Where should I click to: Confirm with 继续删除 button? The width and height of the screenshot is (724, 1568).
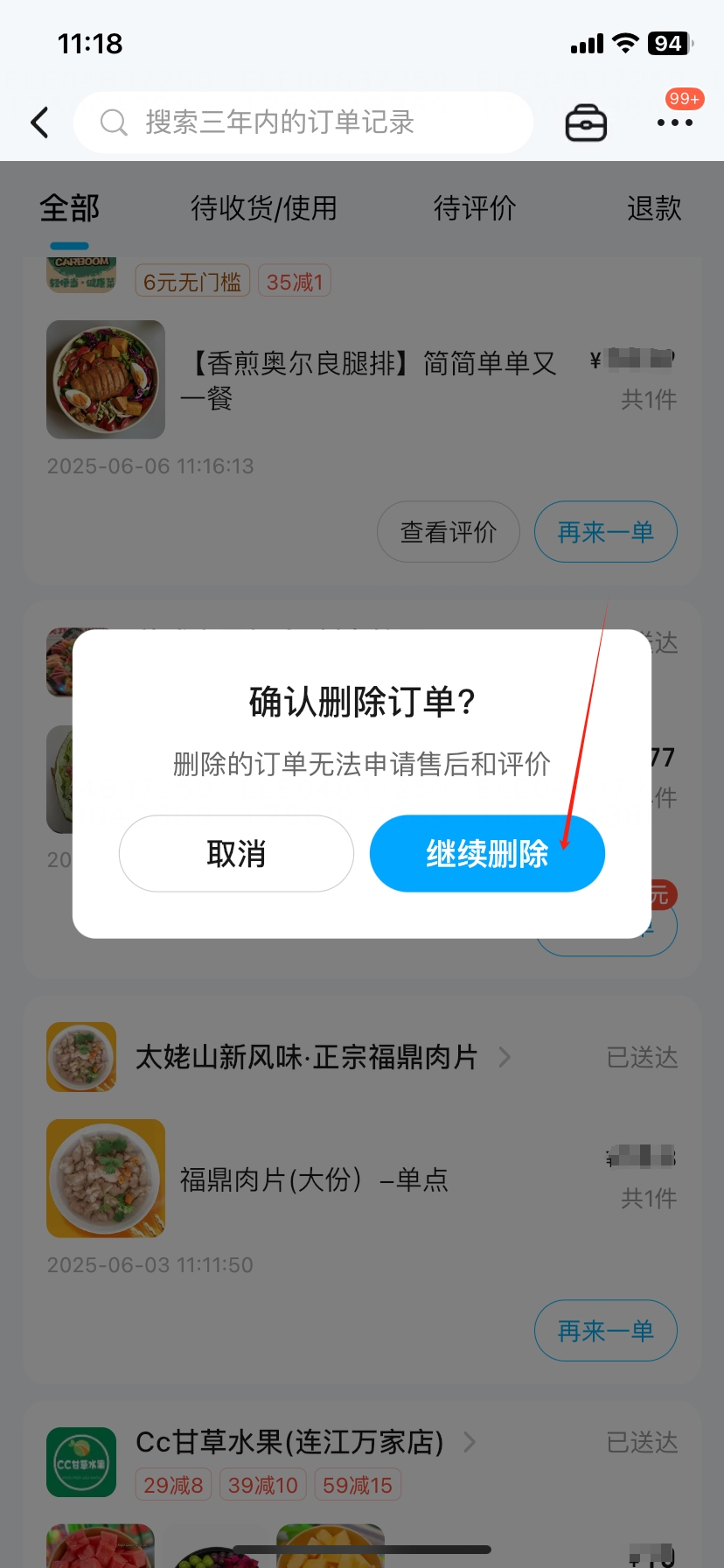point(487,854)
